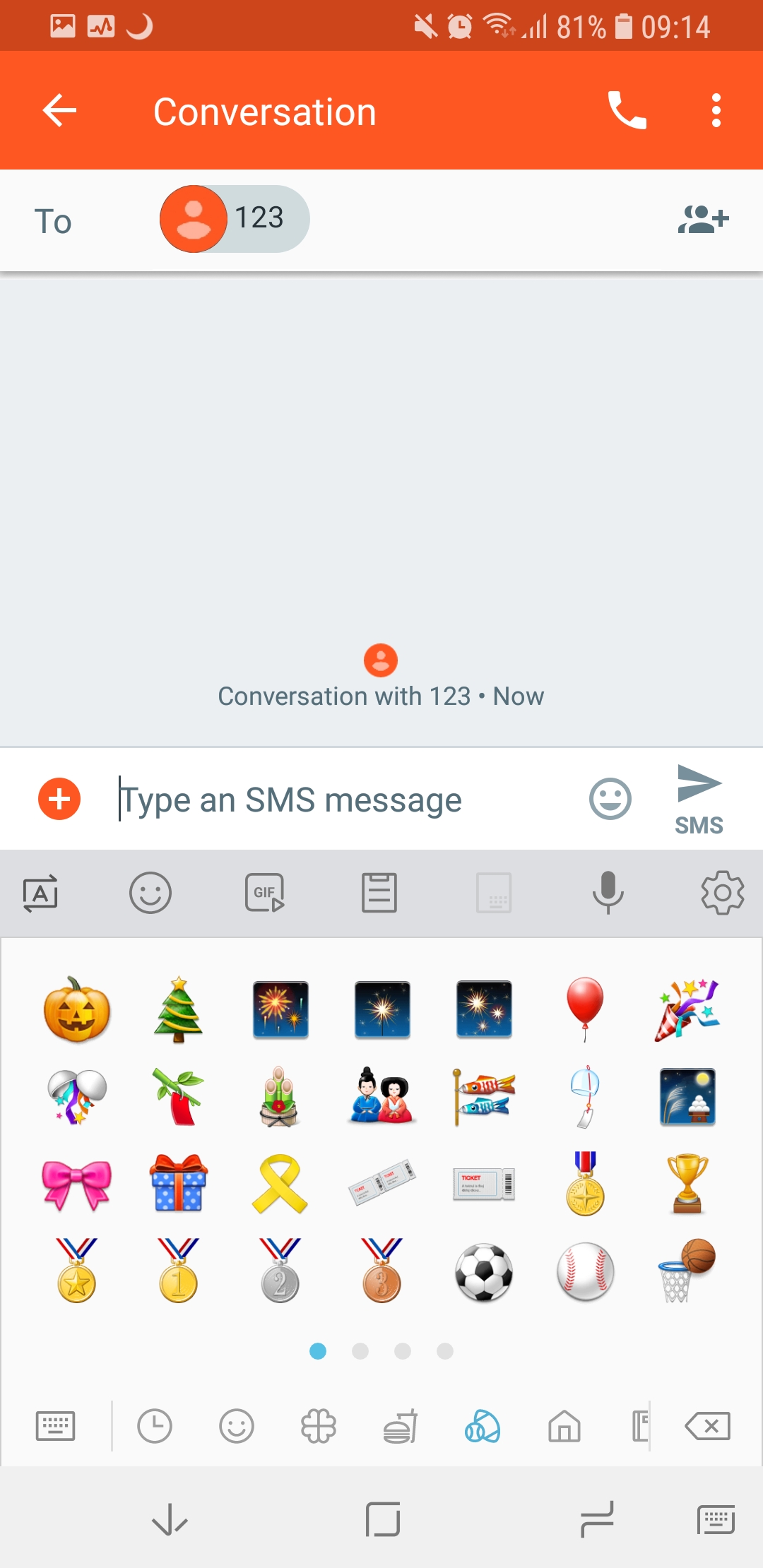Go back from the Conversation screen
The image size is (763, 1568).
(59, 110)
